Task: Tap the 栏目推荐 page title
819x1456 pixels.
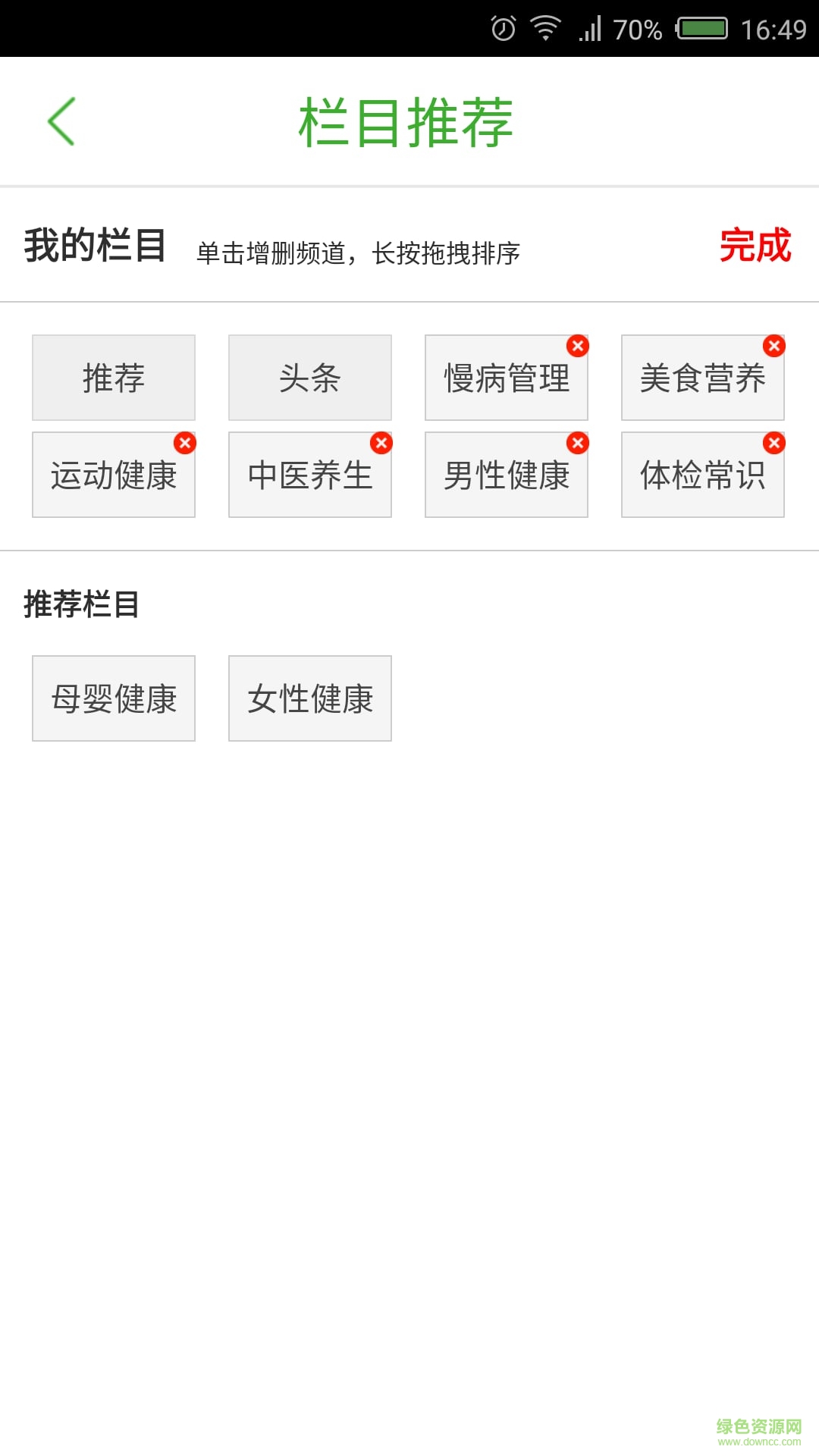Action: pos(408,121)
